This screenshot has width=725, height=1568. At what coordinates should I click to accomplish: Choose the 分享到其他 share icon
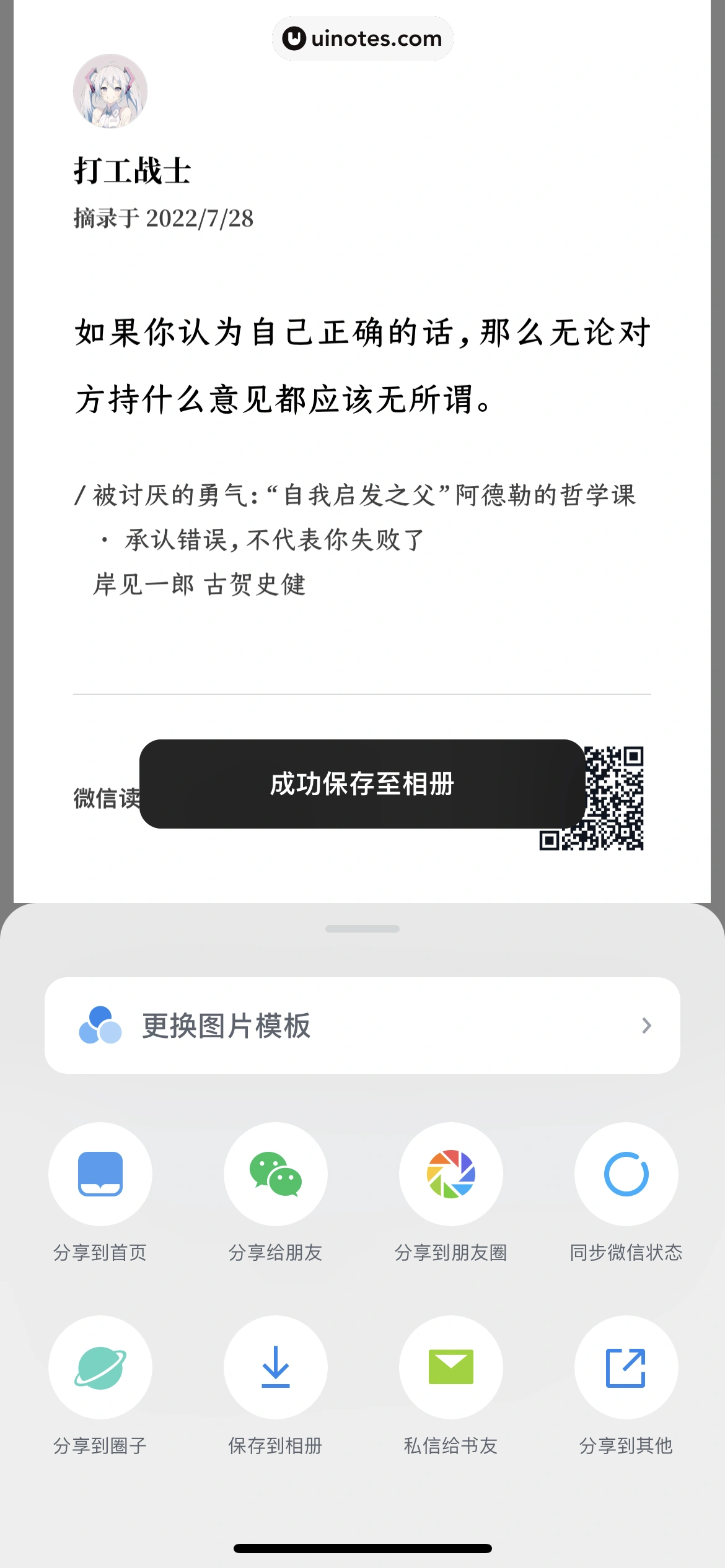pos(626,1370)
